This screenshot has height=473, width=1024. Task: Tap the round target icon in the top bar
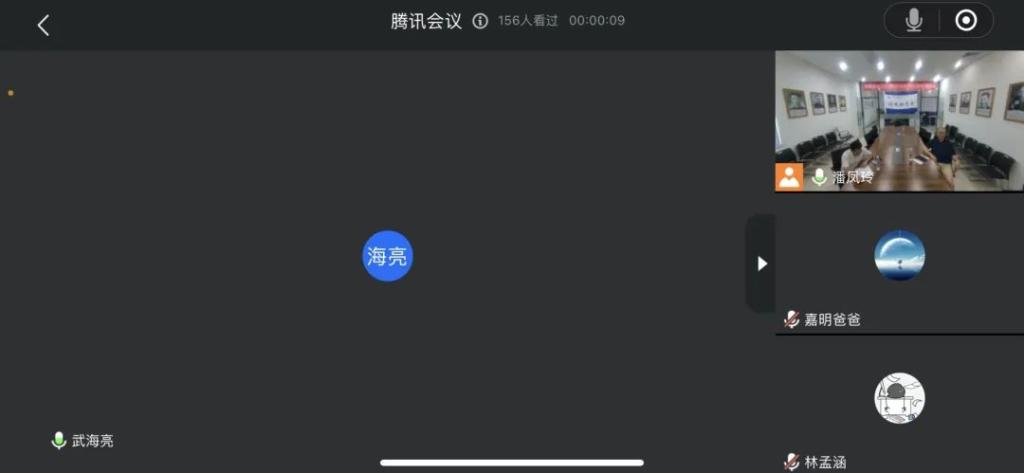(x=966, y=21)
